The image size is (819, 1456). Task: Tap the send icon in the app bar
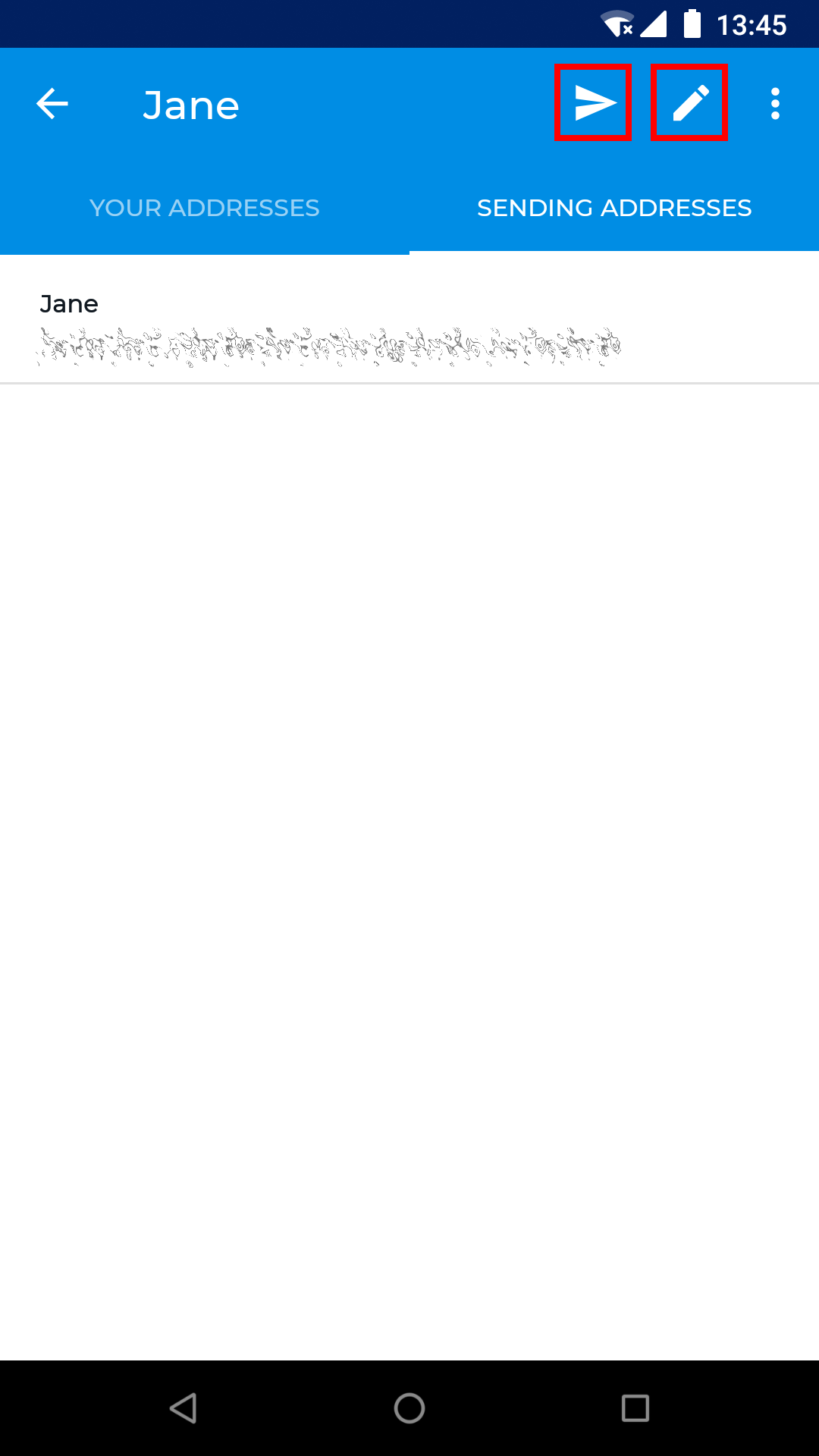[594, 103]
